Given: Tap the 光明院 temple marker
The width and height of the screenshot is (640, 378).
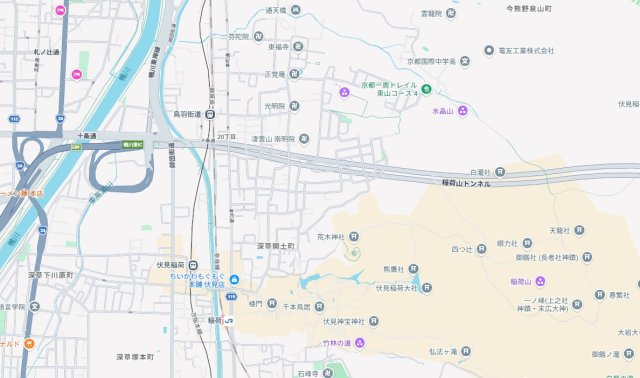Looking at the screenshot, I should click(x=294, y=106).
